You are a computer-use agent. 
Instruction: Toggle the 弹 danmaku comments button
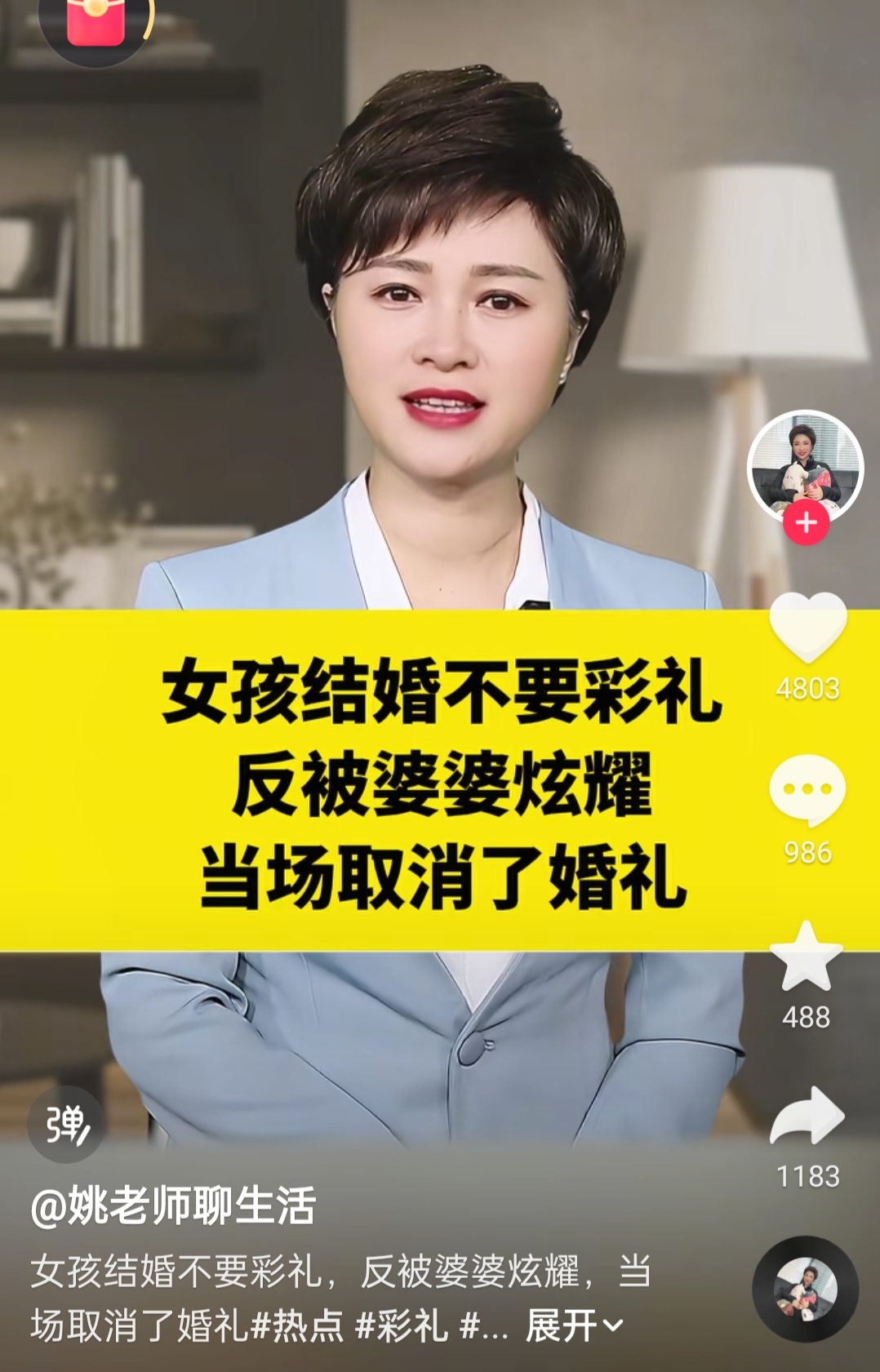pos(66,1125)
